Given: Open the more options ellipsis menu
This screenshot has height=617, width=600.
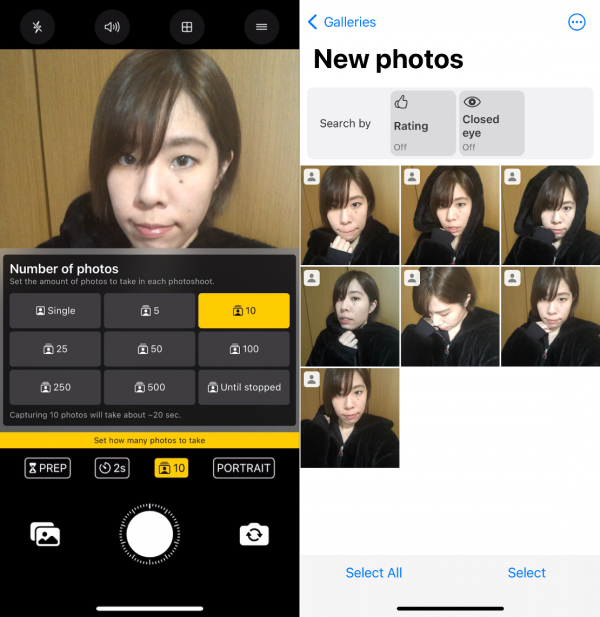Looking at the screenshot, I should (x=576, y=22).
